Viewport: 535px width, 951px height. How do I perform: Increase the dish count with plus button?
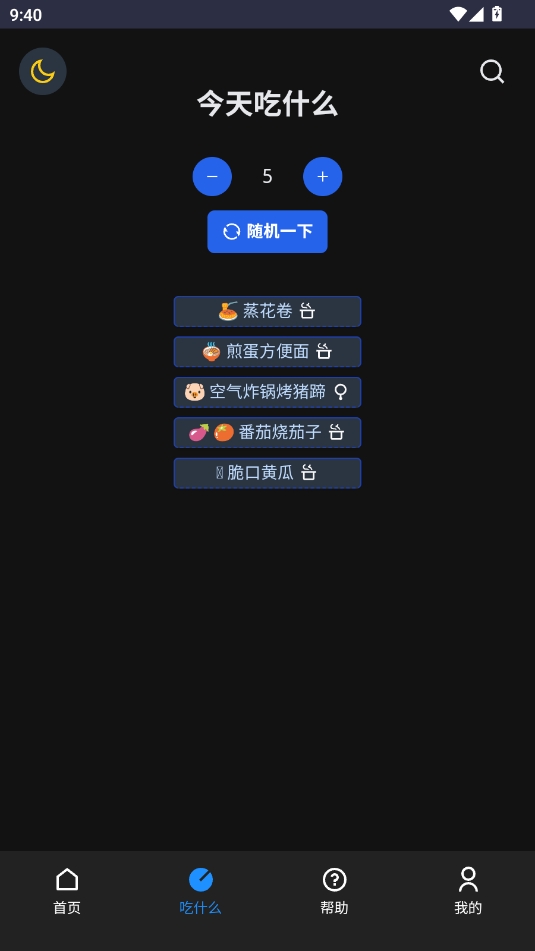[323, 176]
